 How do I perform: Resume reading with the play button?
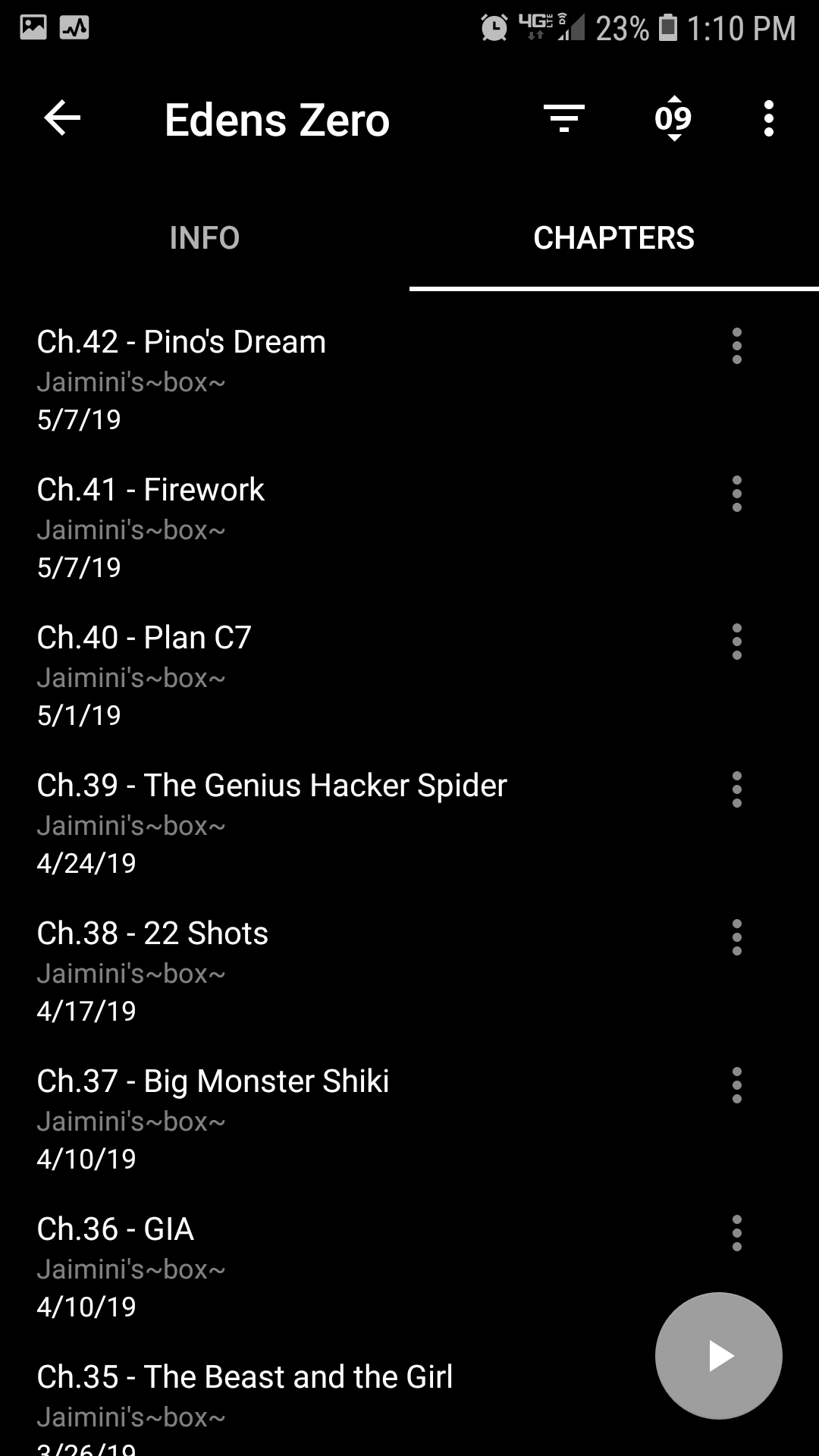pos(718,1356)
